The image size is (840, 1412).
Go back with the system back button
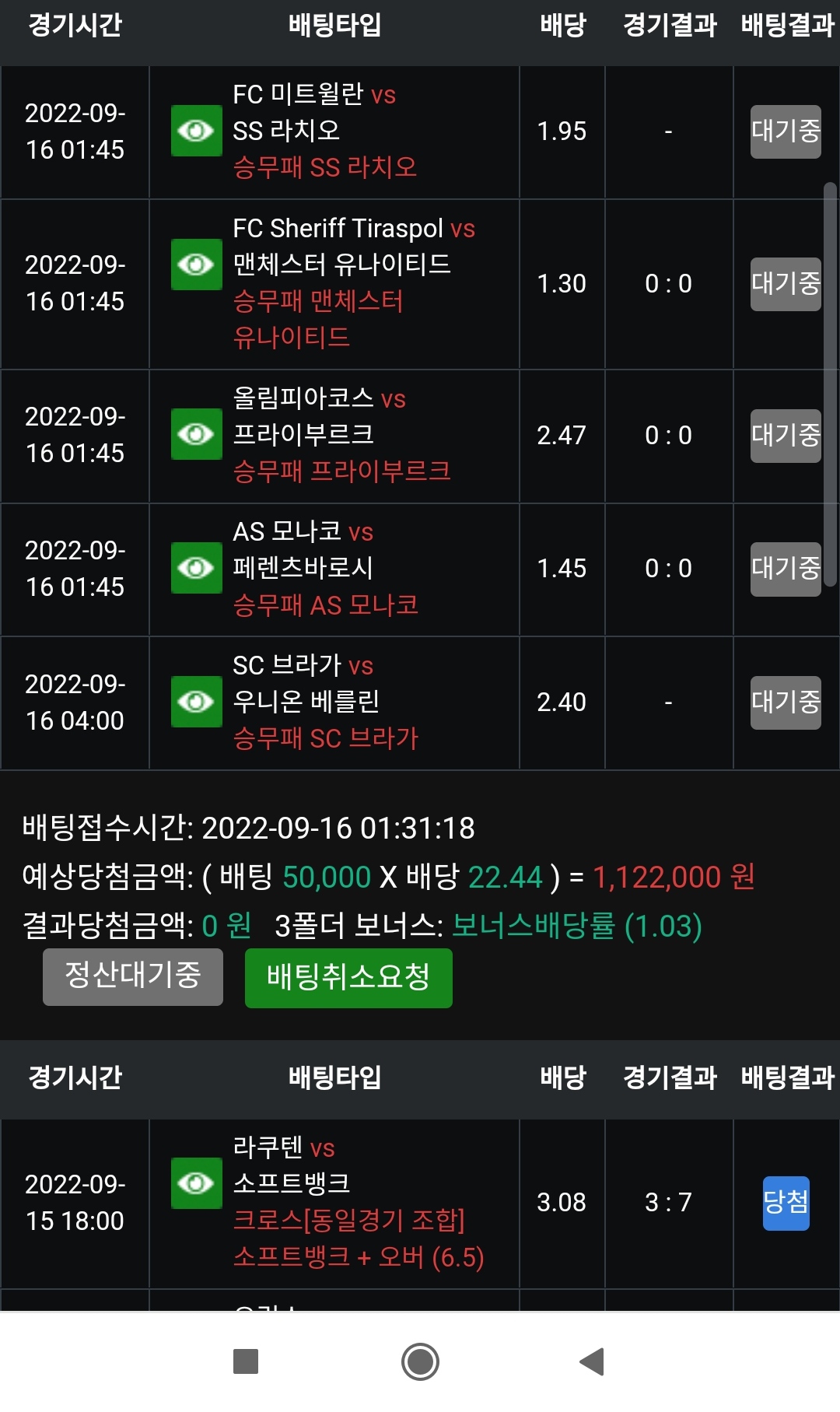(592, 1361)
